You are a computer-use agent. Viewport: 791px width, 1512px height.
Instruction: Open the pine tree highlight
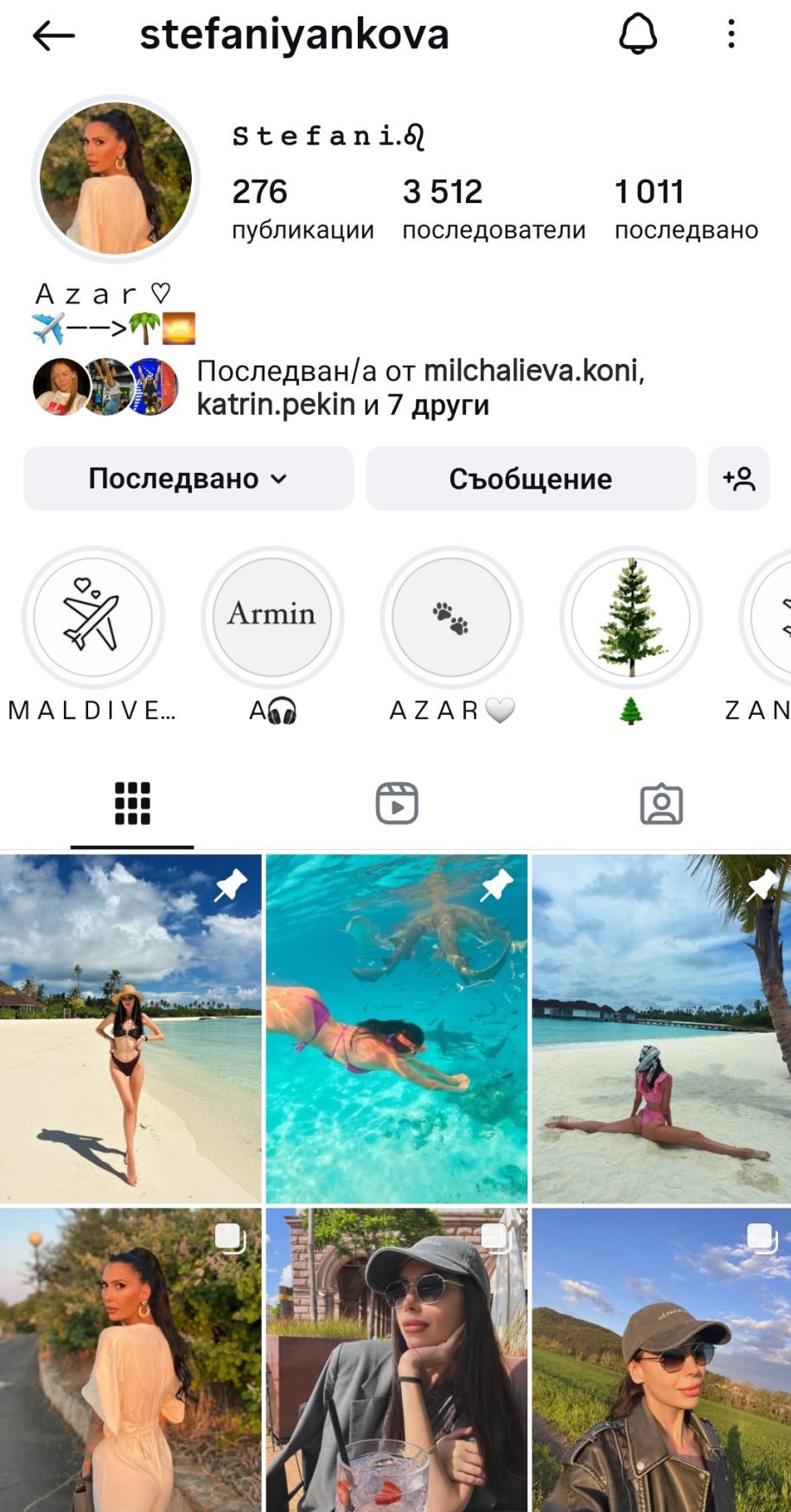(631, 617)
